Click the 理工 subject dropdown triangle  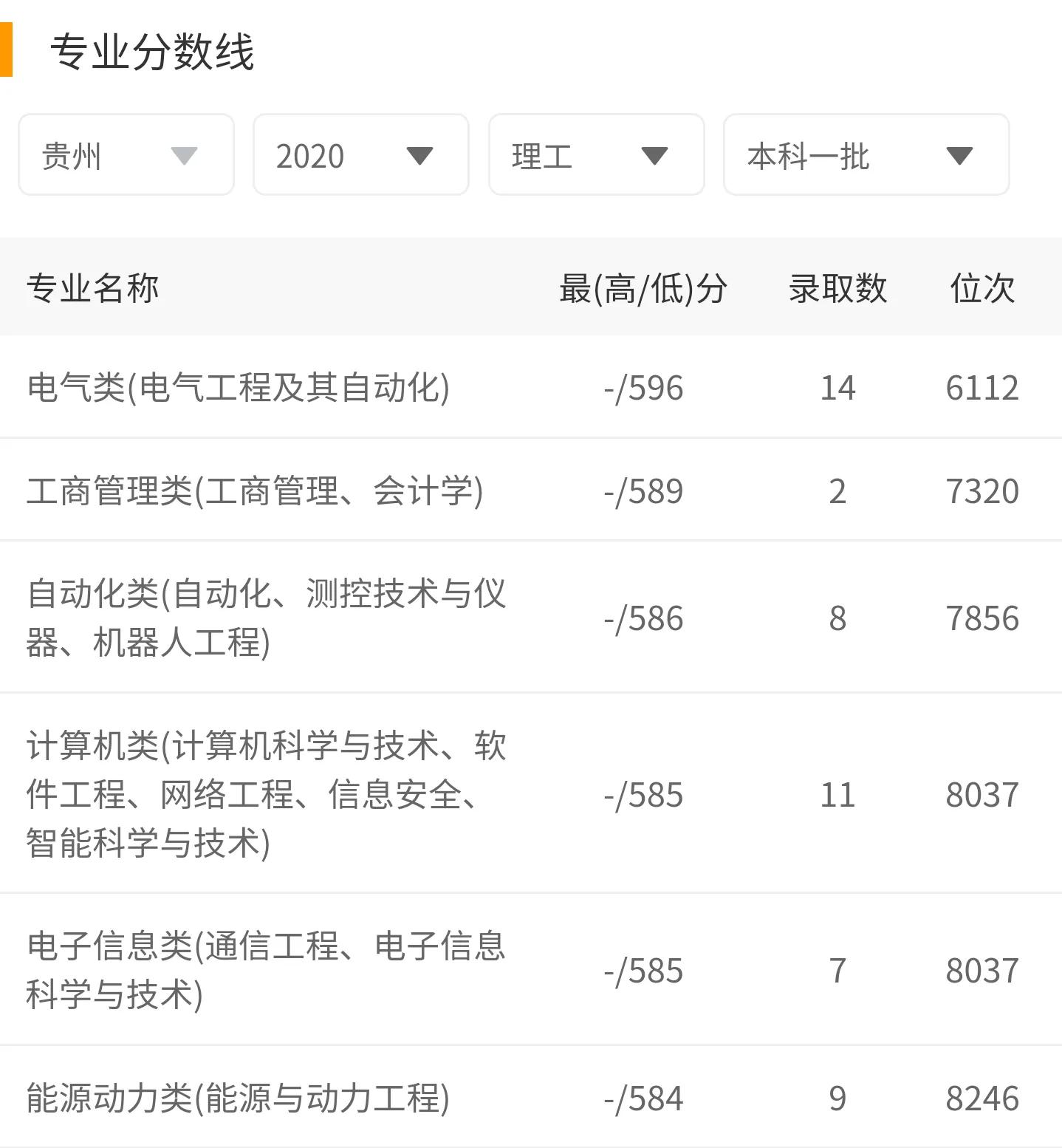[x=655, y=155]
